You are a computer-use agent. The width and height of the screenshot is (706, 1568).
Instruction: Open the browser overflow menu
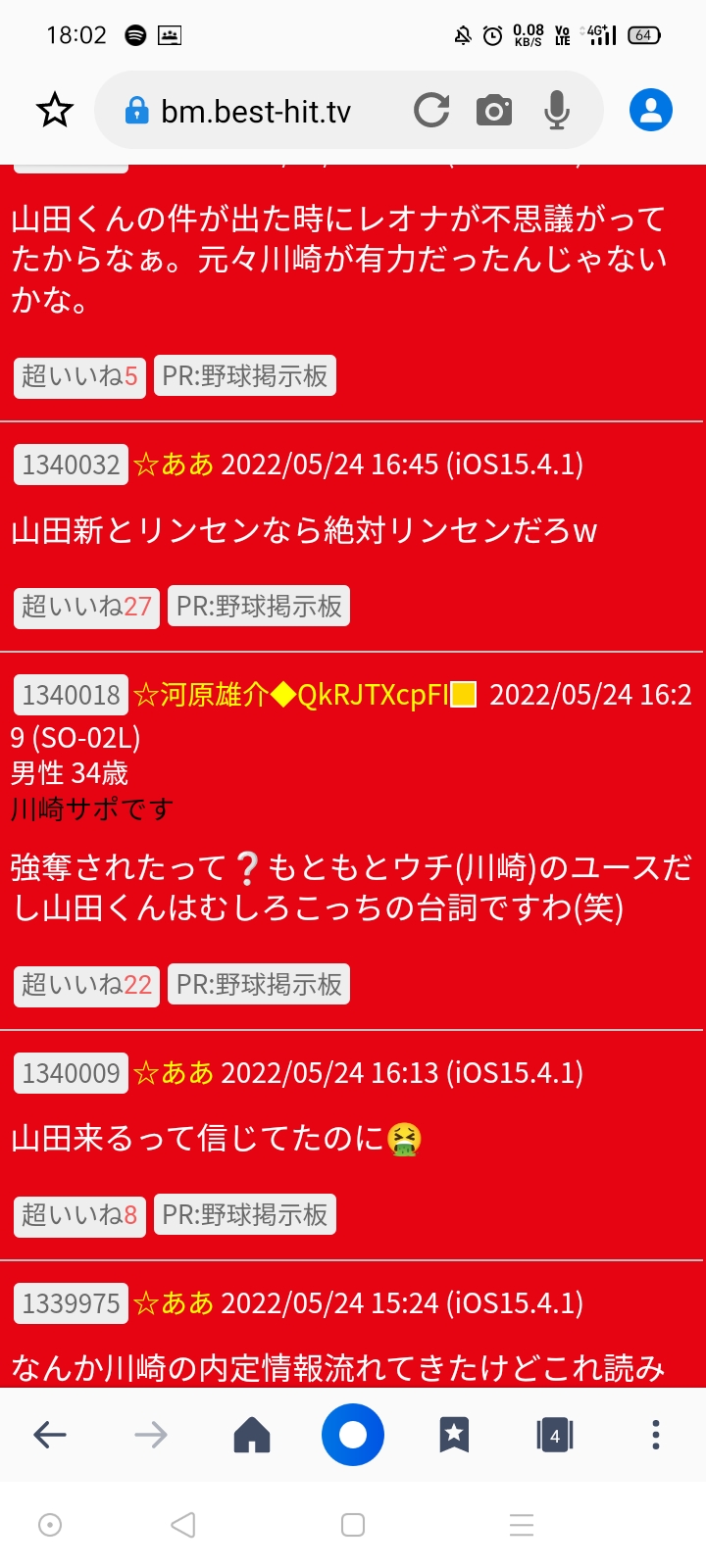point(656,1436)
